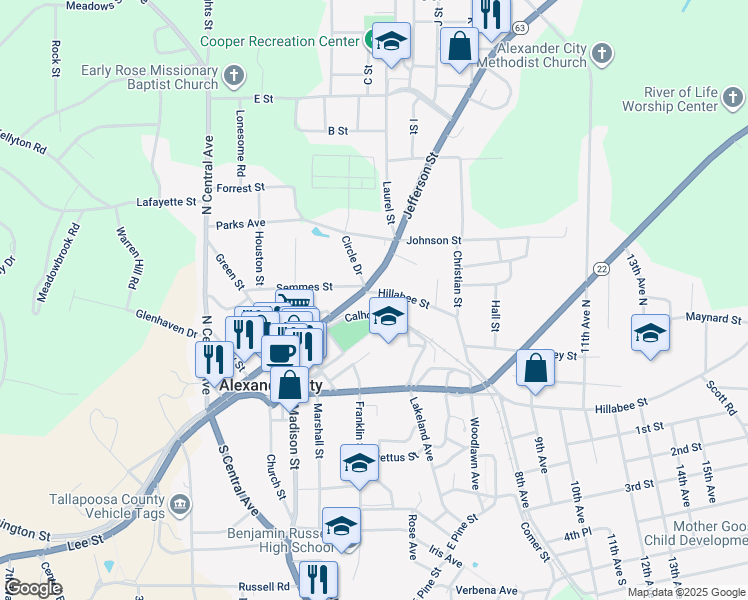Select shopping bag marker near Alexander City Methodist Church
Screen dimensions: 748x600
point(459,48)
